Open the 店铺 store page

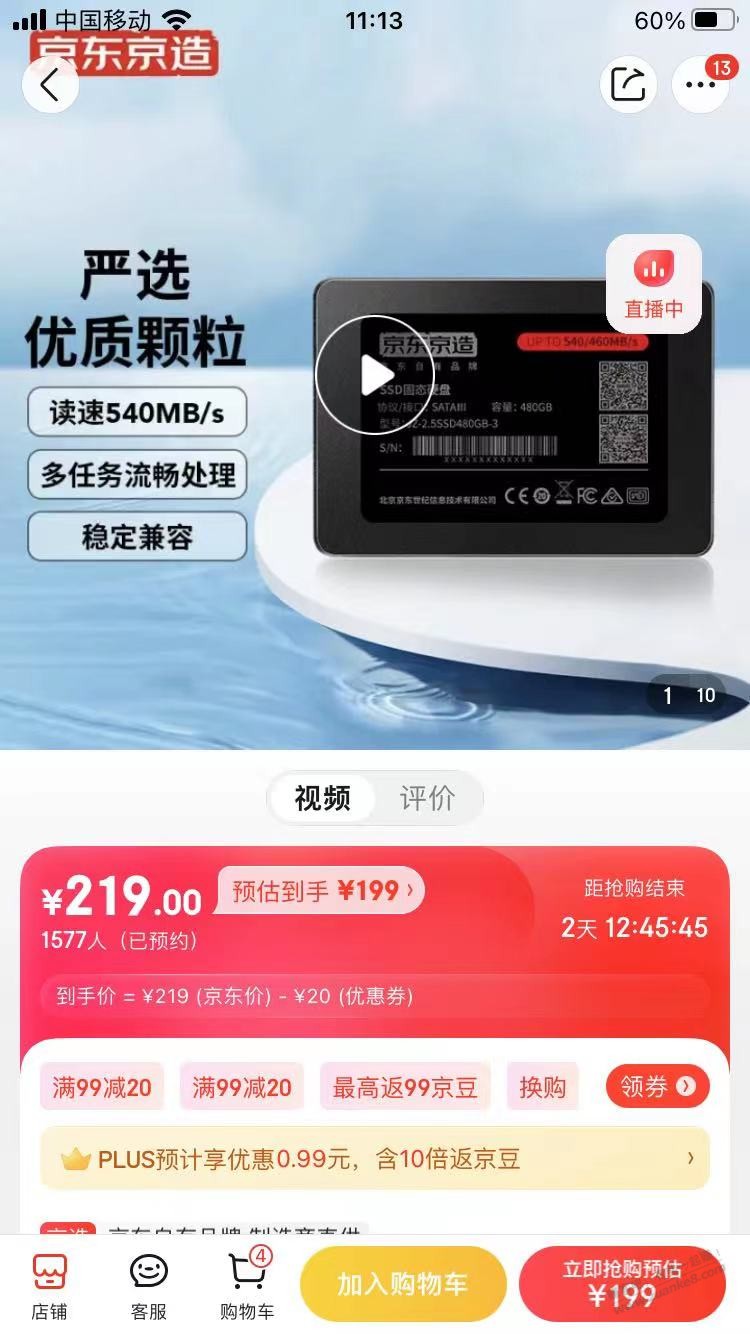click(x=49, y=1285)
